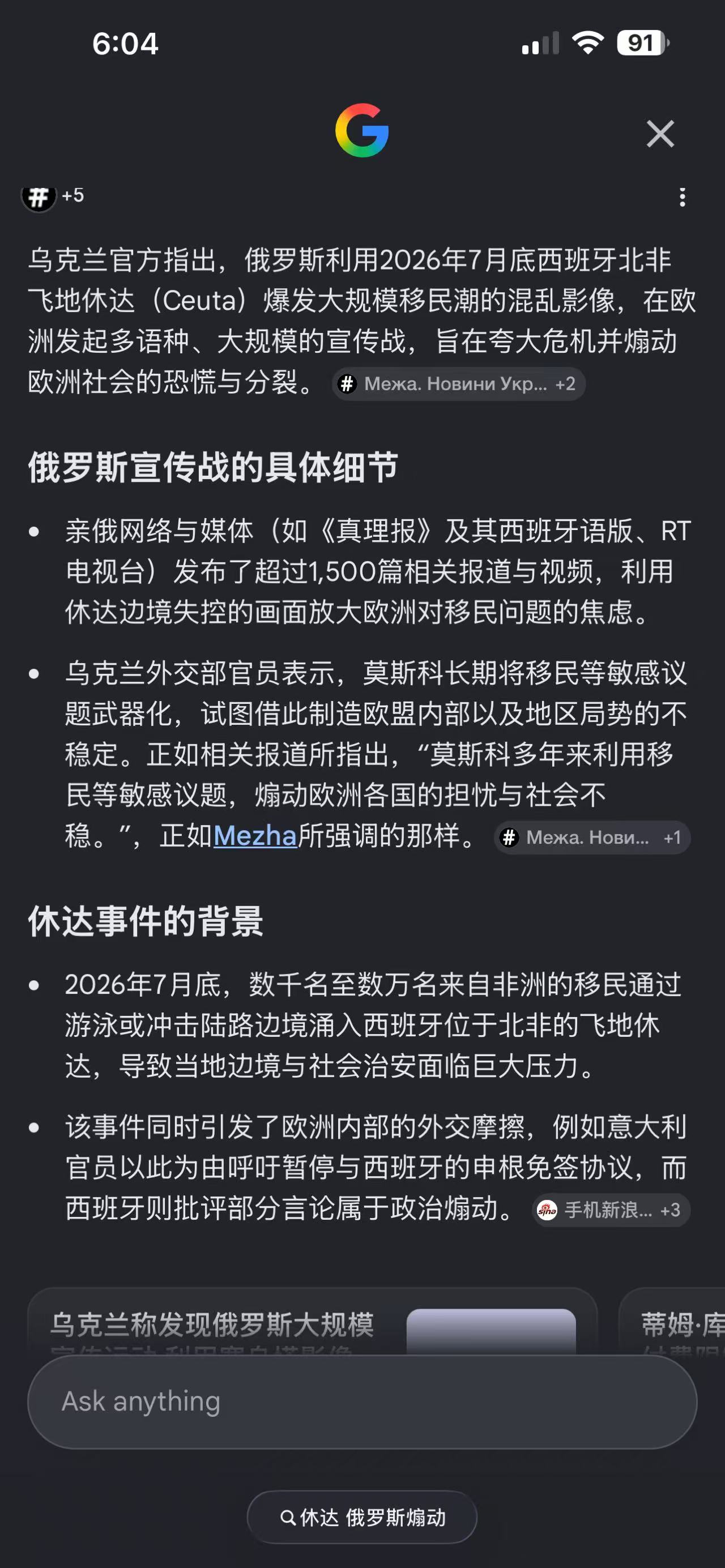Screen dimensions: 725x1568
Task: Open the 手机新浪 +3 source chip
Action: pos(611,1210)
